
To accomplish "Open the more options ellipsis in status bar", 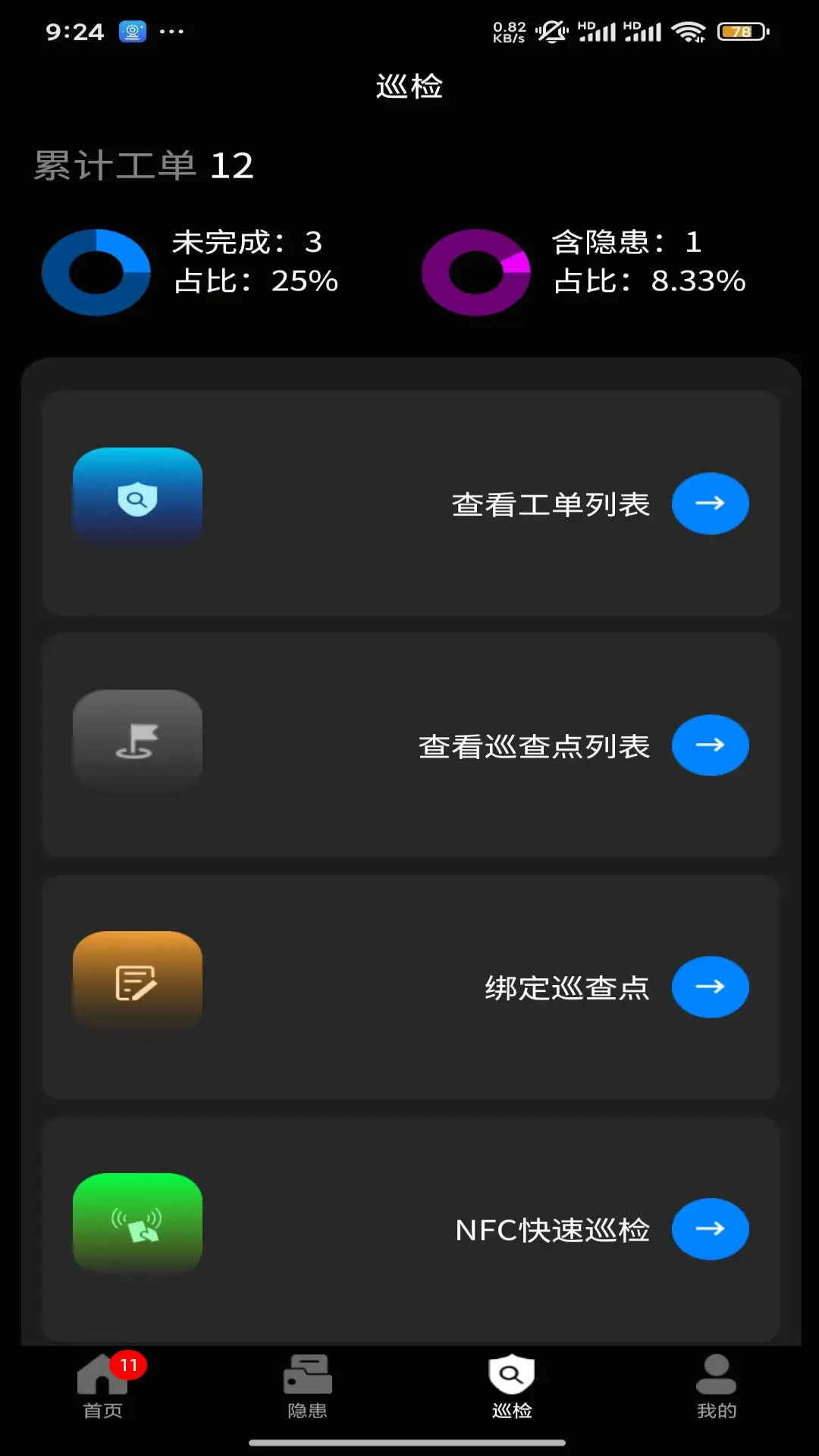I will [171, 32].
